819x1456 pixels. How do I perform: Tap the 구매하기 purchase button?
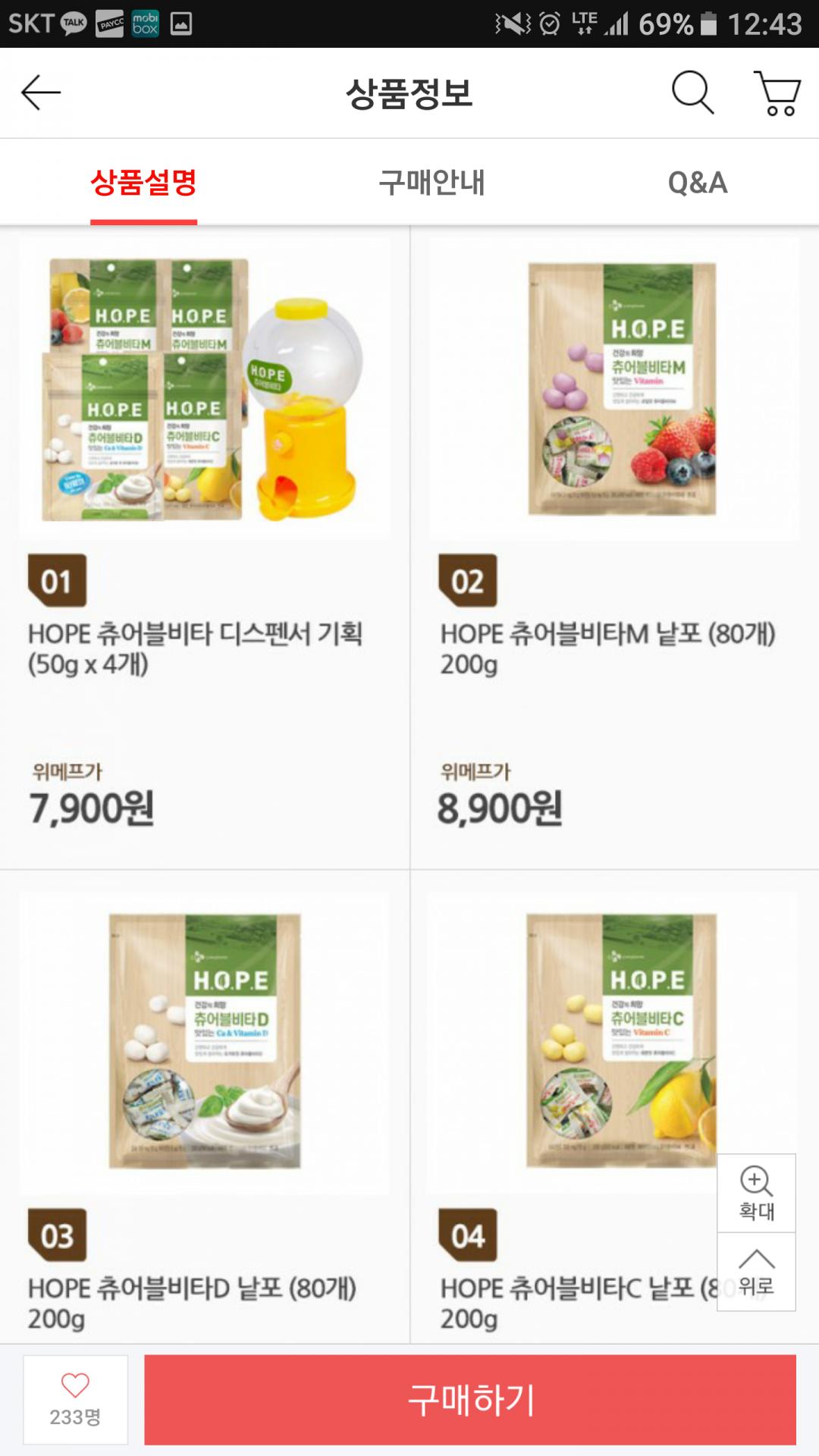click(x=470, y=1399)
